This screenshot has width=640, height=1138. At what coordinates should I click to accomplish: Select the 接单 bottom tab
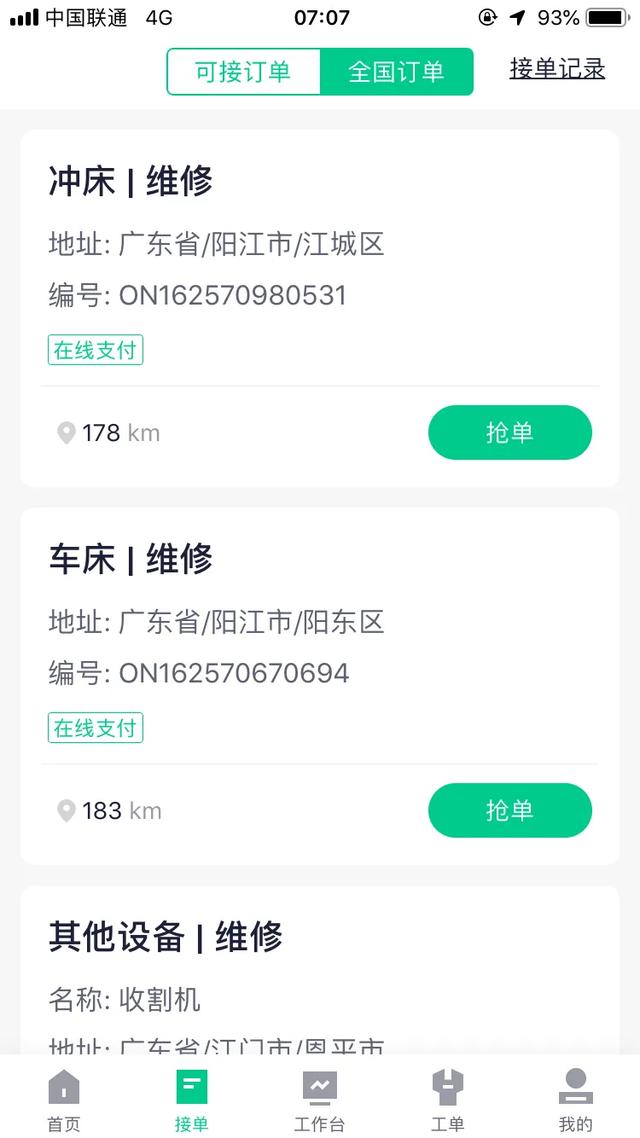(x=192, y=1100)
